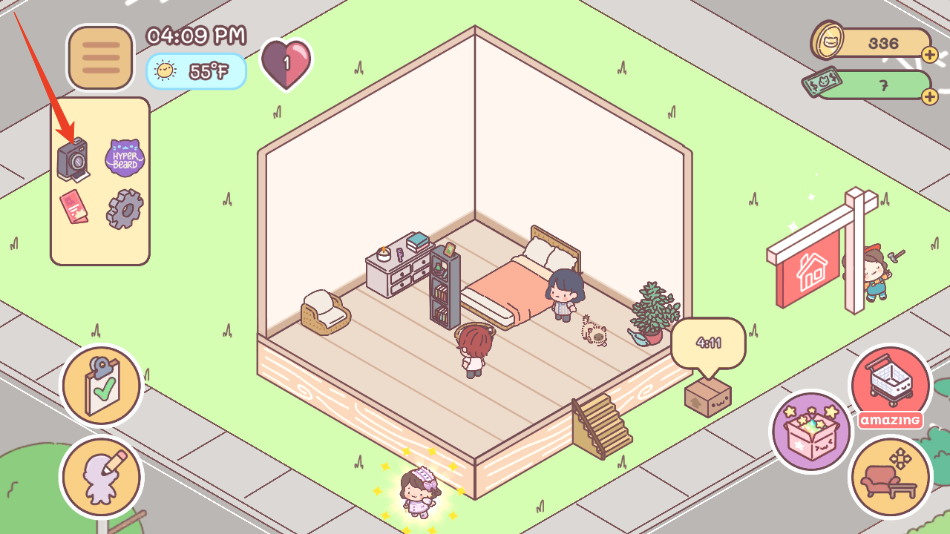Screen dimensions: 950x534
Task: Tap the HyperBeard logo icon
Action: point(125,158)
